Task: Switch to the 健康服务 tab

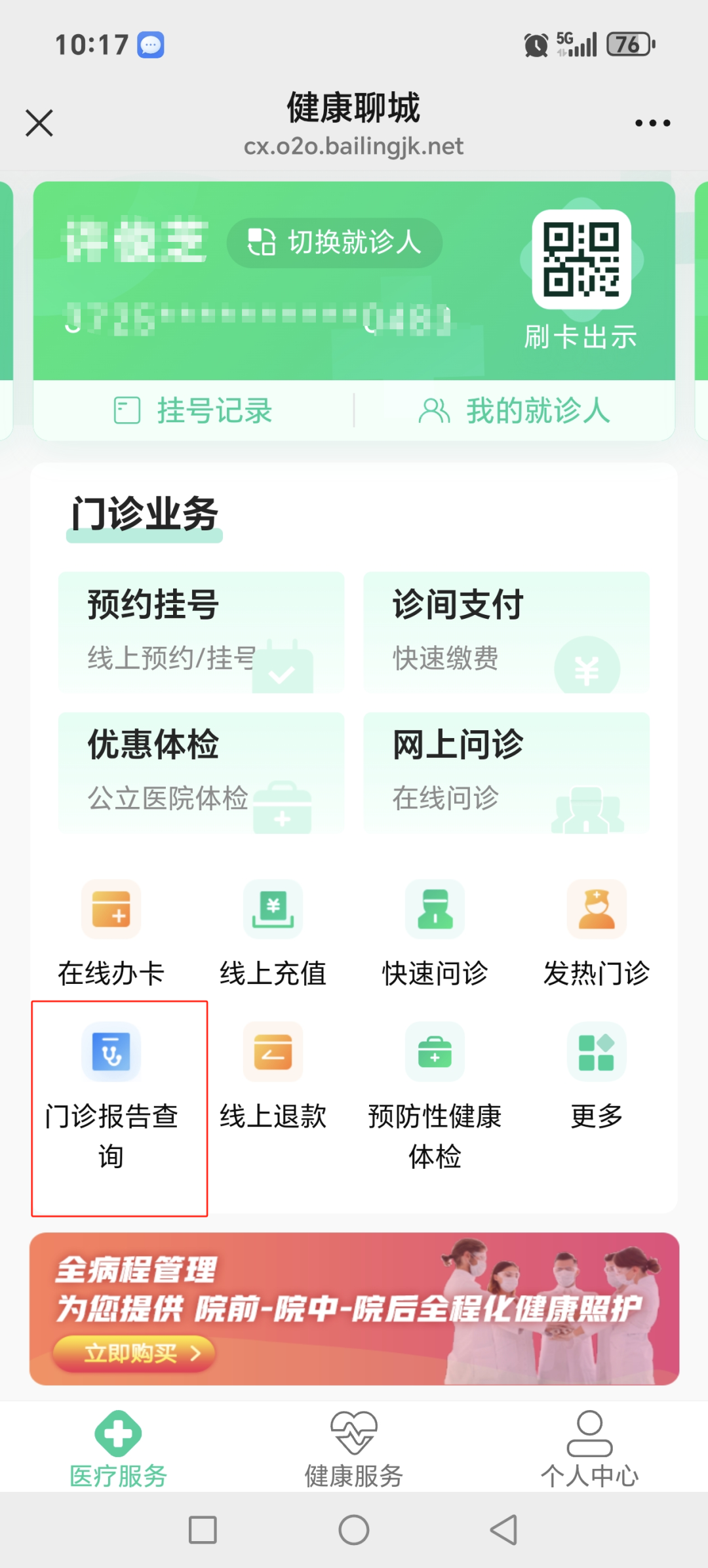Action: [354, 1450]
